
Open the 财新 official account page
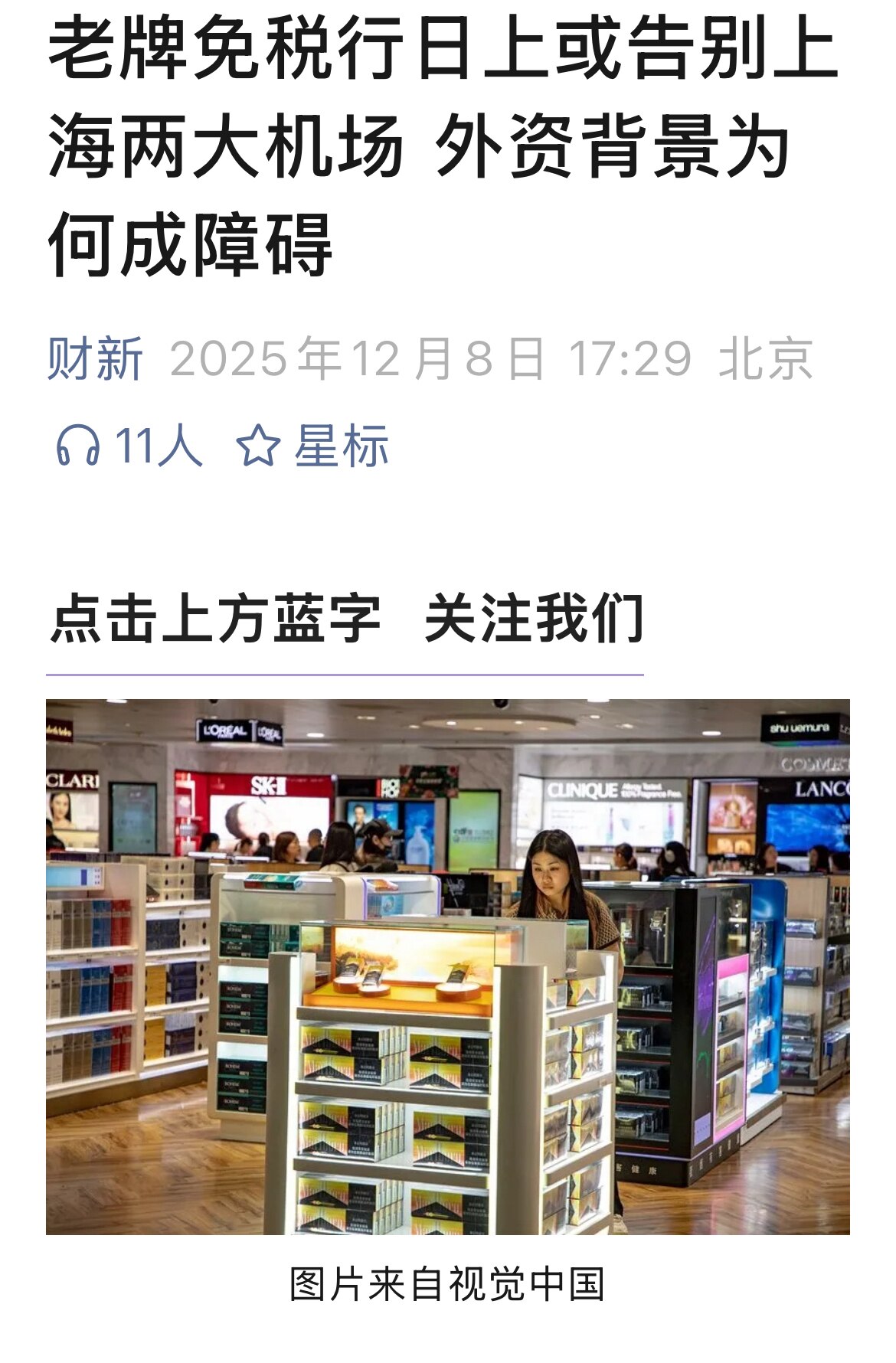click(94, 358)
